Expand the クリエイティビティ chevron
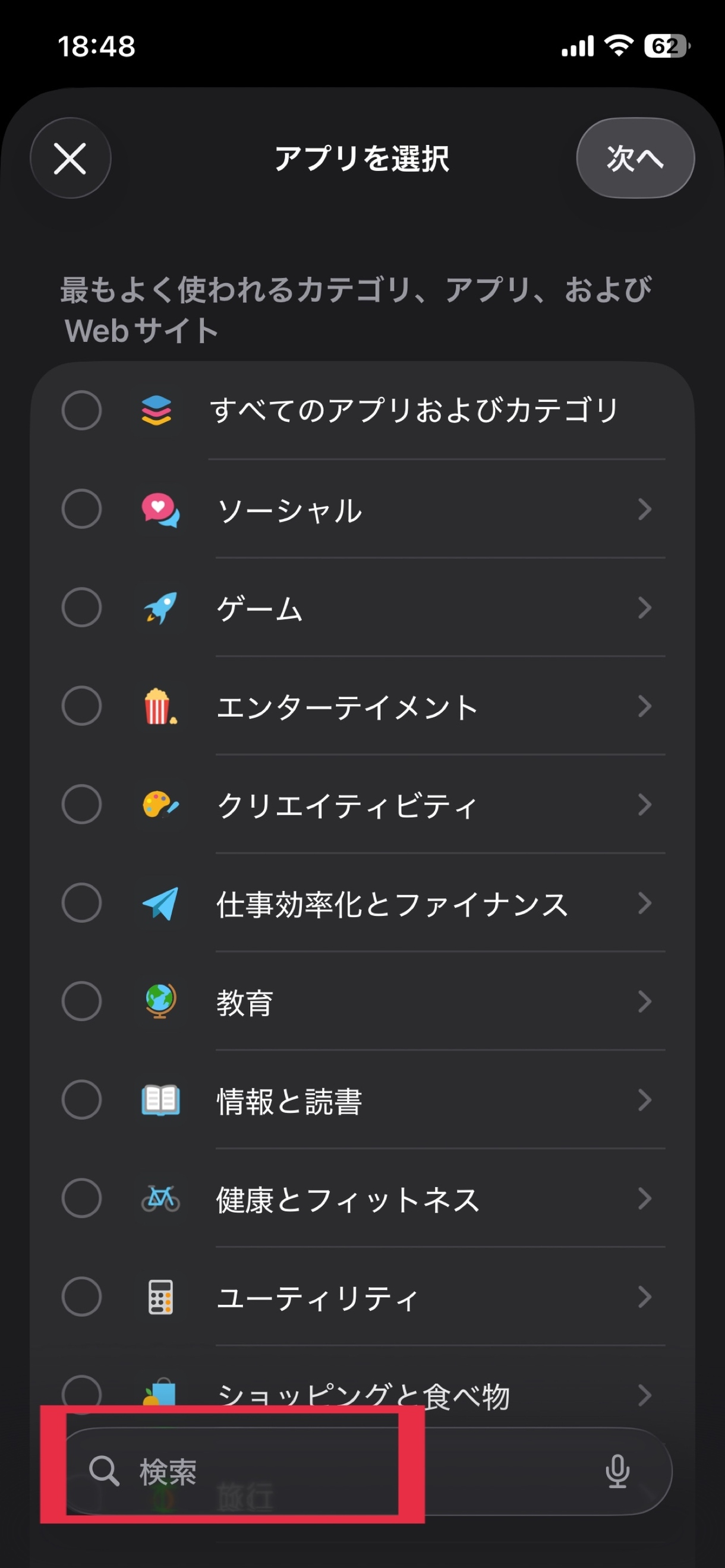The width and height of the screenshot is (725, 1568). click(x=645, y=805)
